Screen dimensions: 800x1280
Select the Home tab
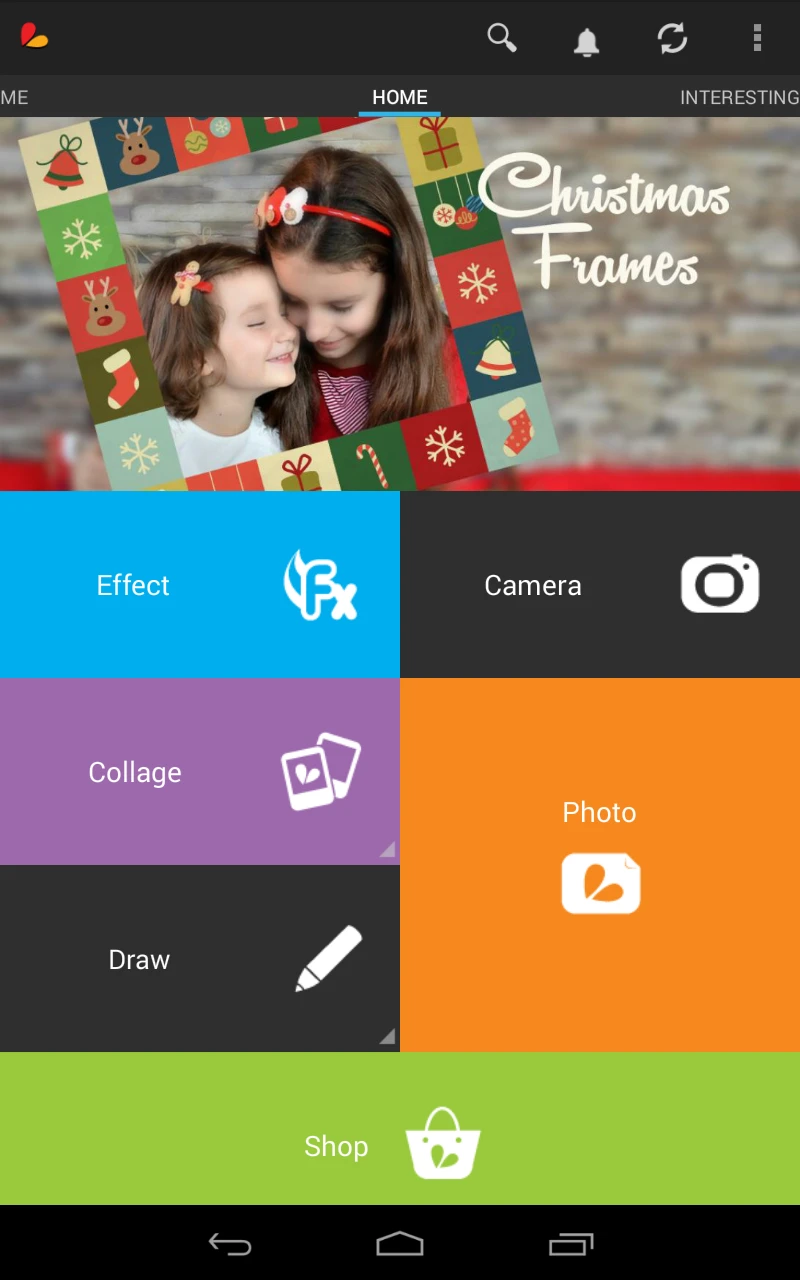pyautogui.click(x=400, y=97)
